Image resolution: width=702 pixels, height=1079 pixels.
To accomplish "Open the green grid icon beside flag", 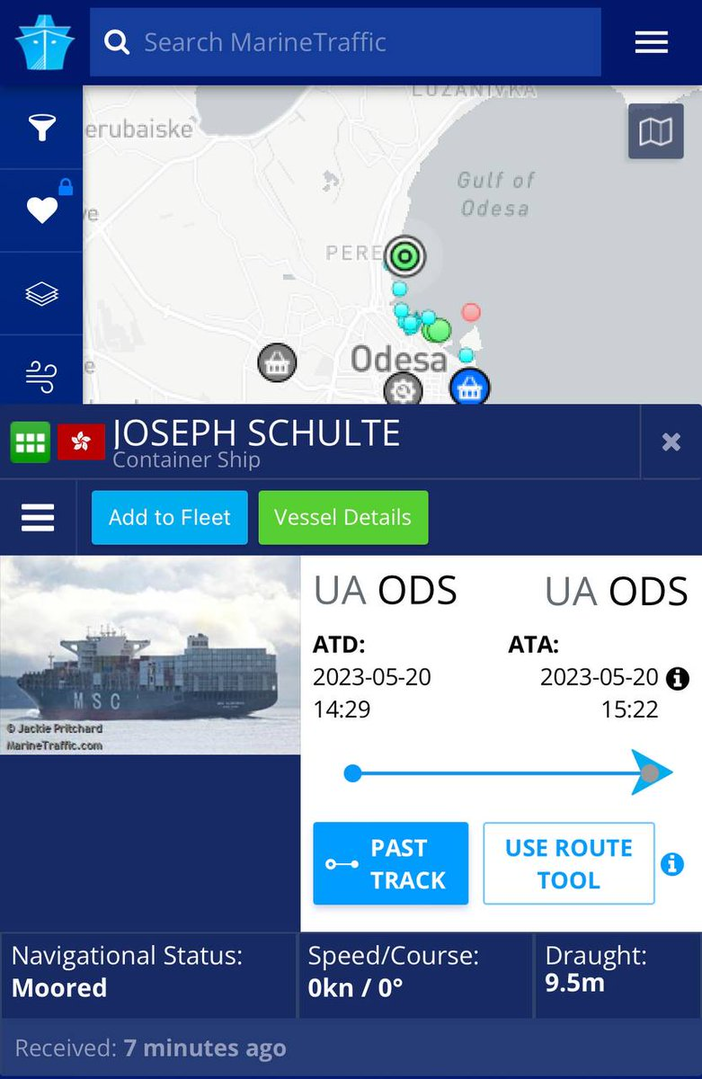I will (x=30, y=441).
